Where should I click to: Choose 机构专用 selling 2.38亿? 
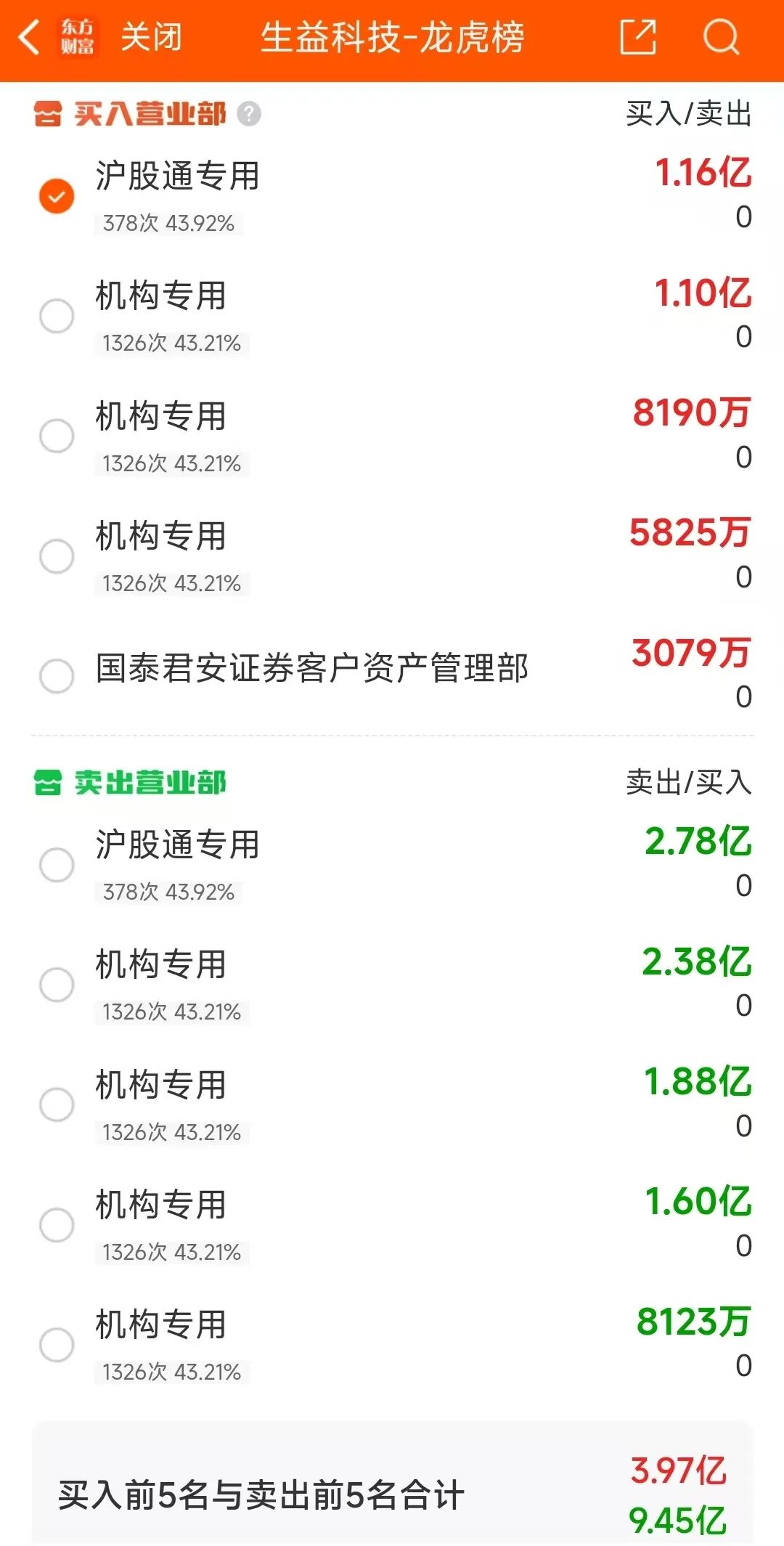click(x=57, y=985)
